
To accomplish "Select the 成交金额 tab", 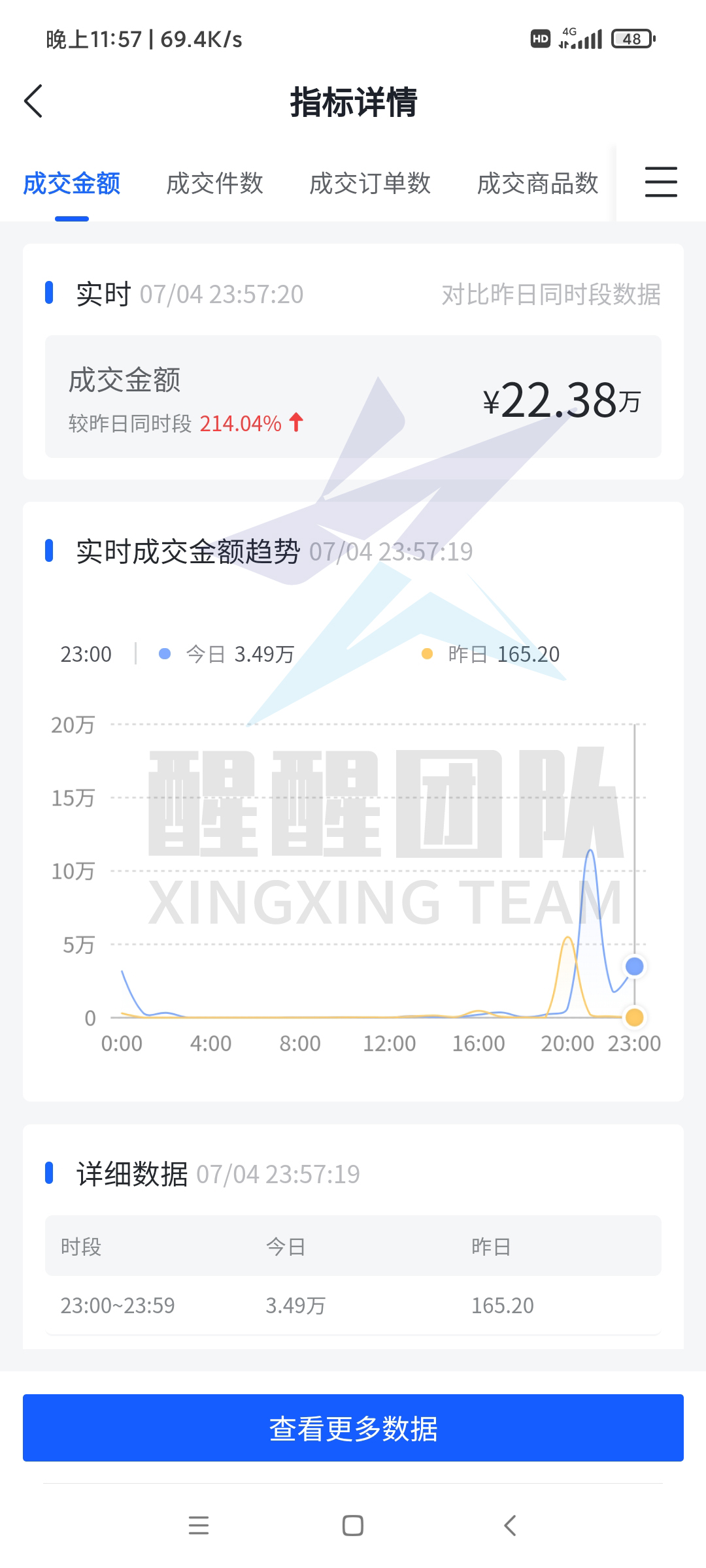I will (72, 184).
